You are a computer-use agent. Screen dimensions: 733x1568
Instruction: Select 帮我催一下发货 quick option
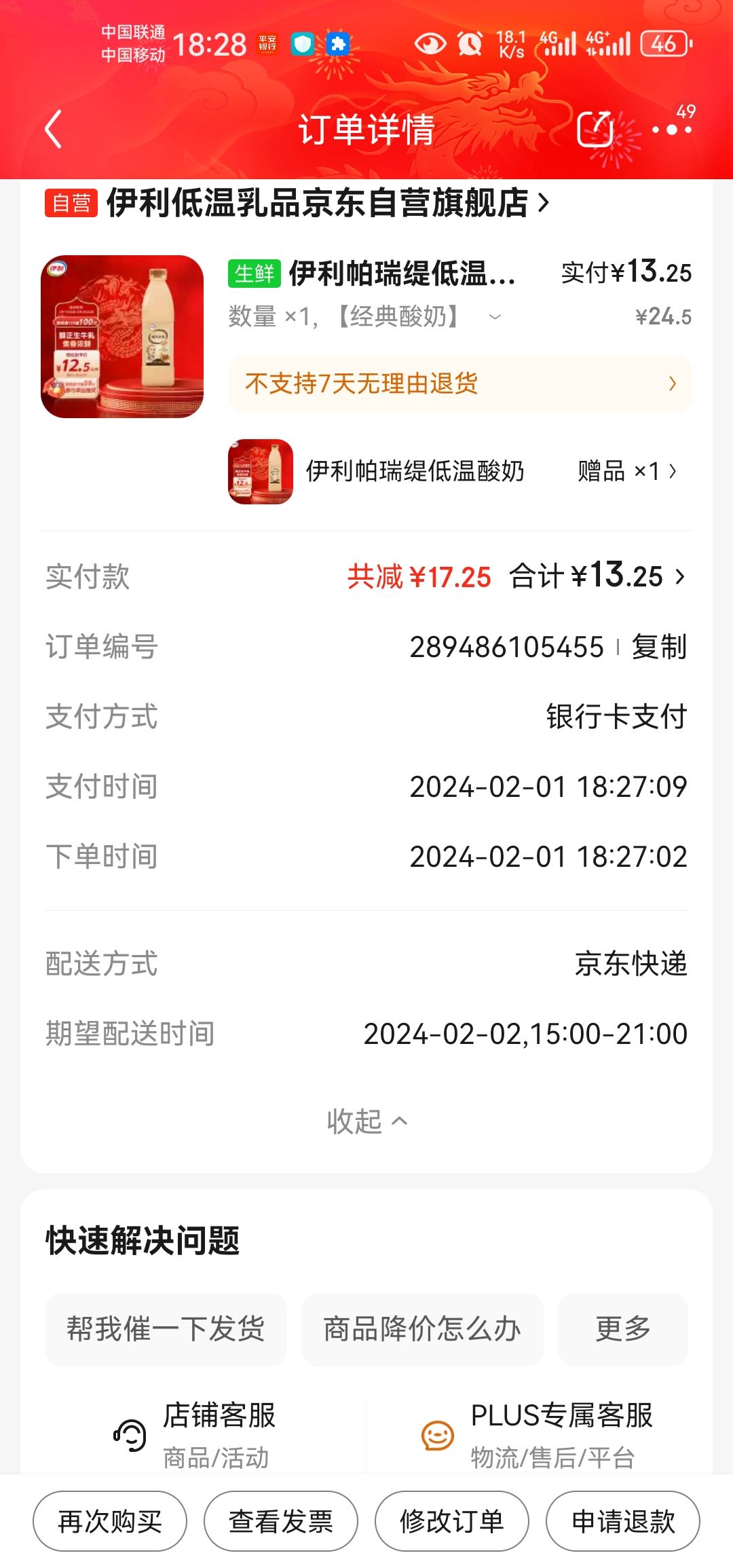click(165, 1329)
